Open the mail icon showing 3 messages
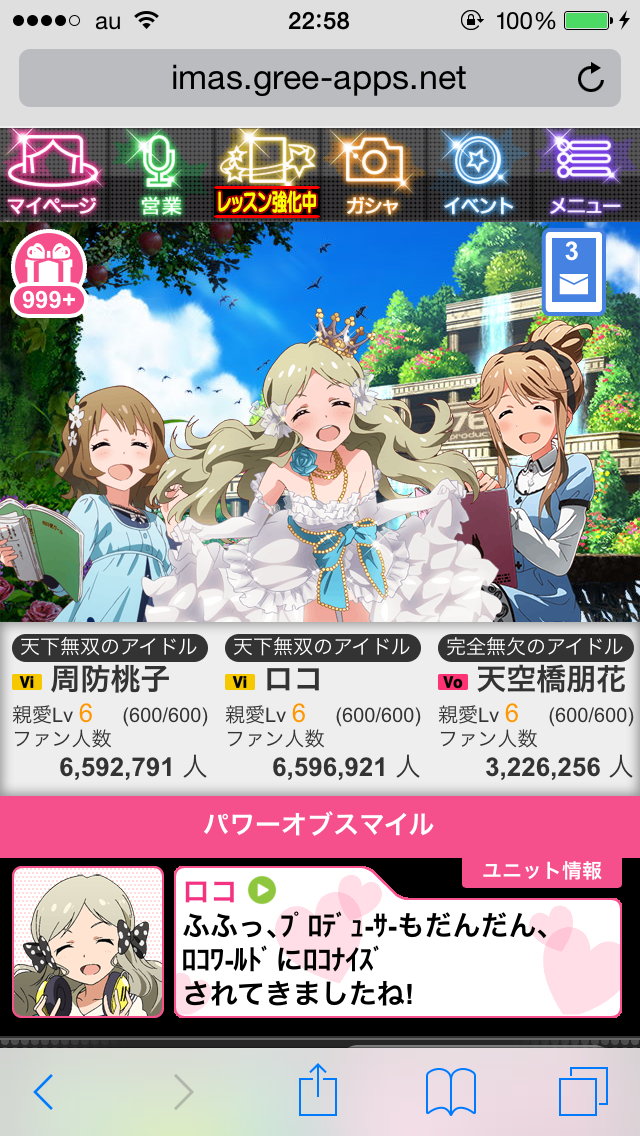The height and width of the screenshot is (1136, 640). coord(573,272)
